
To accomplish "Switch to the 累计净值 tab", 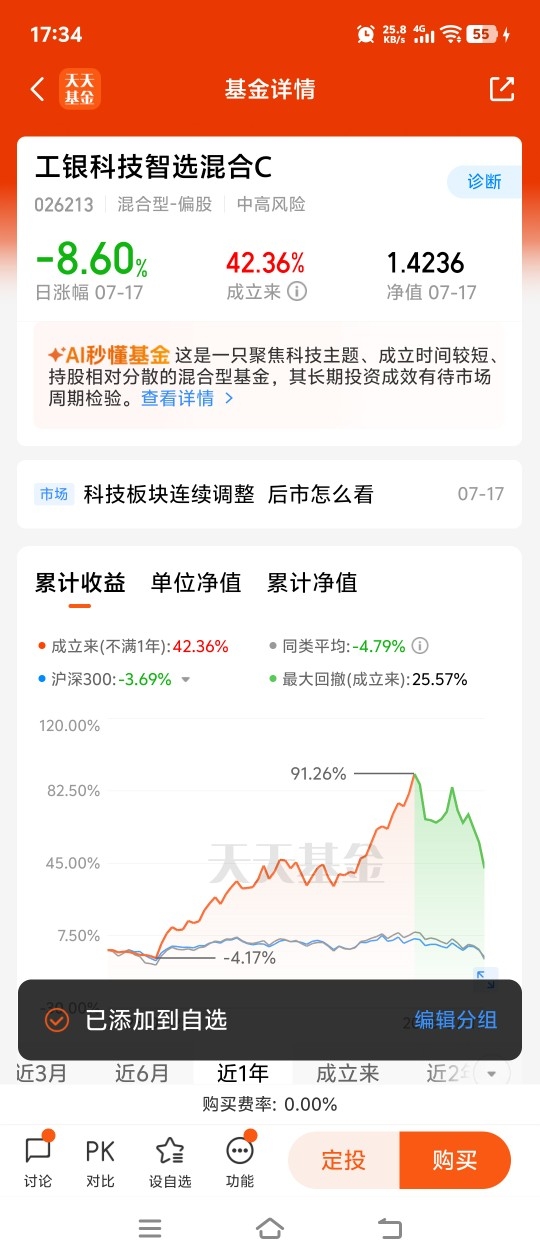I will pyautogui.click(x=312, y=583).
